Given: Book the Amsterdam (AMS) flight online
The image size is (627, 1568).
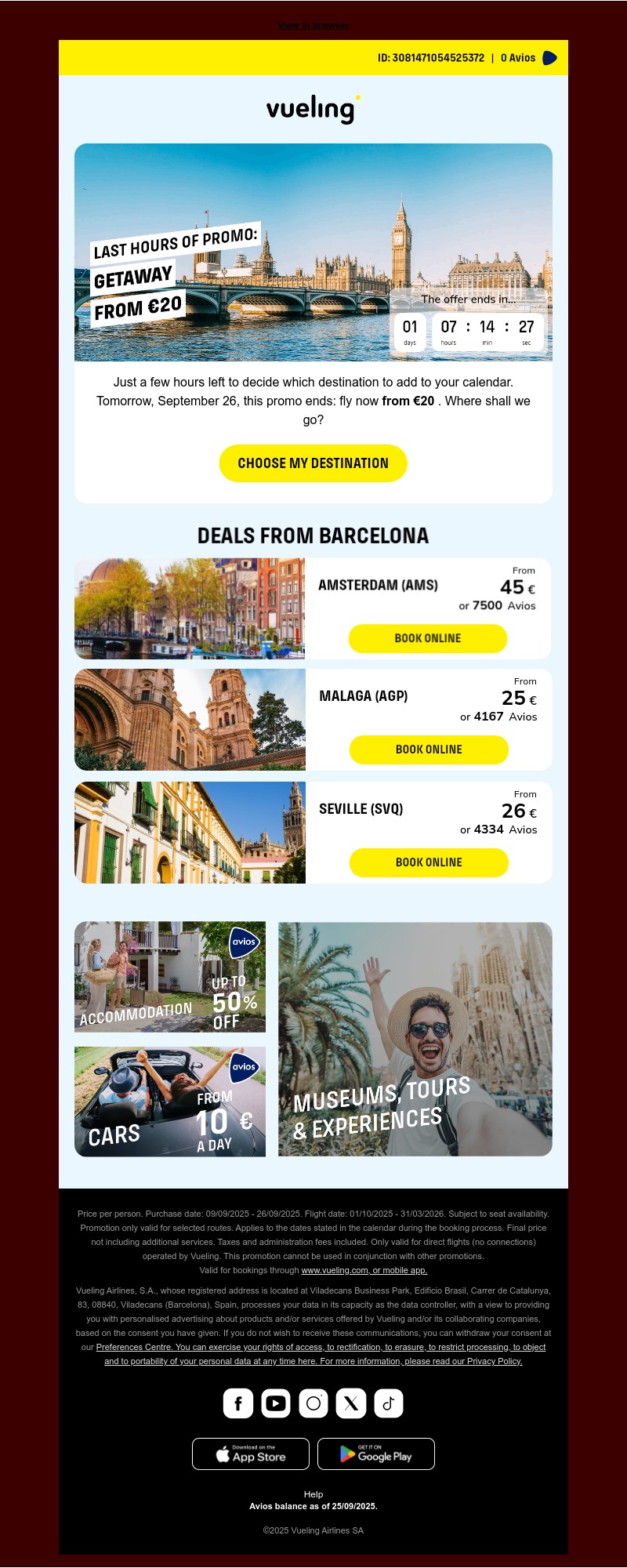Looking at the screenshot, I should pos(427,638).
